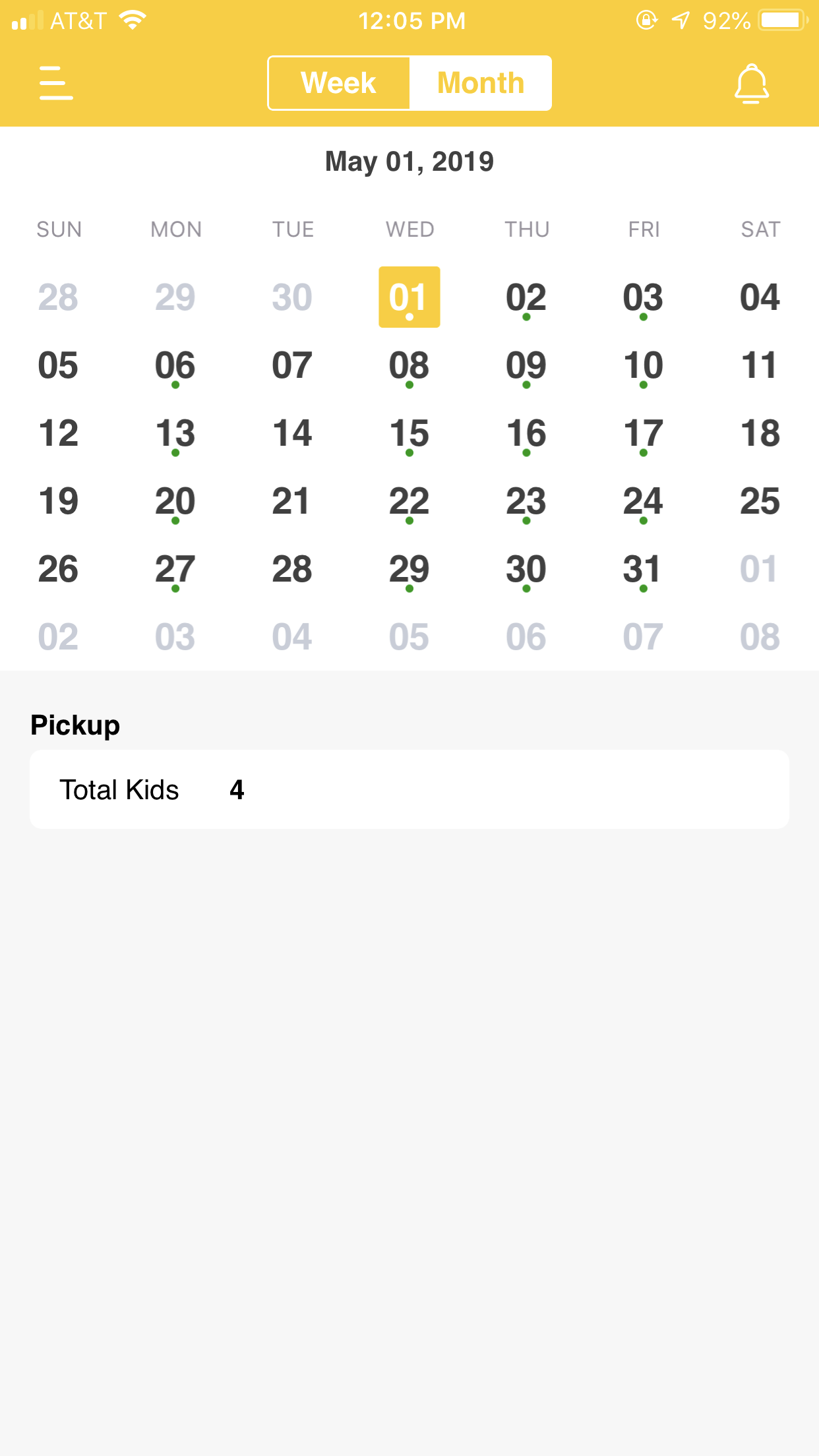
Task: Select May 20 on the calendar
Action: 175,501
